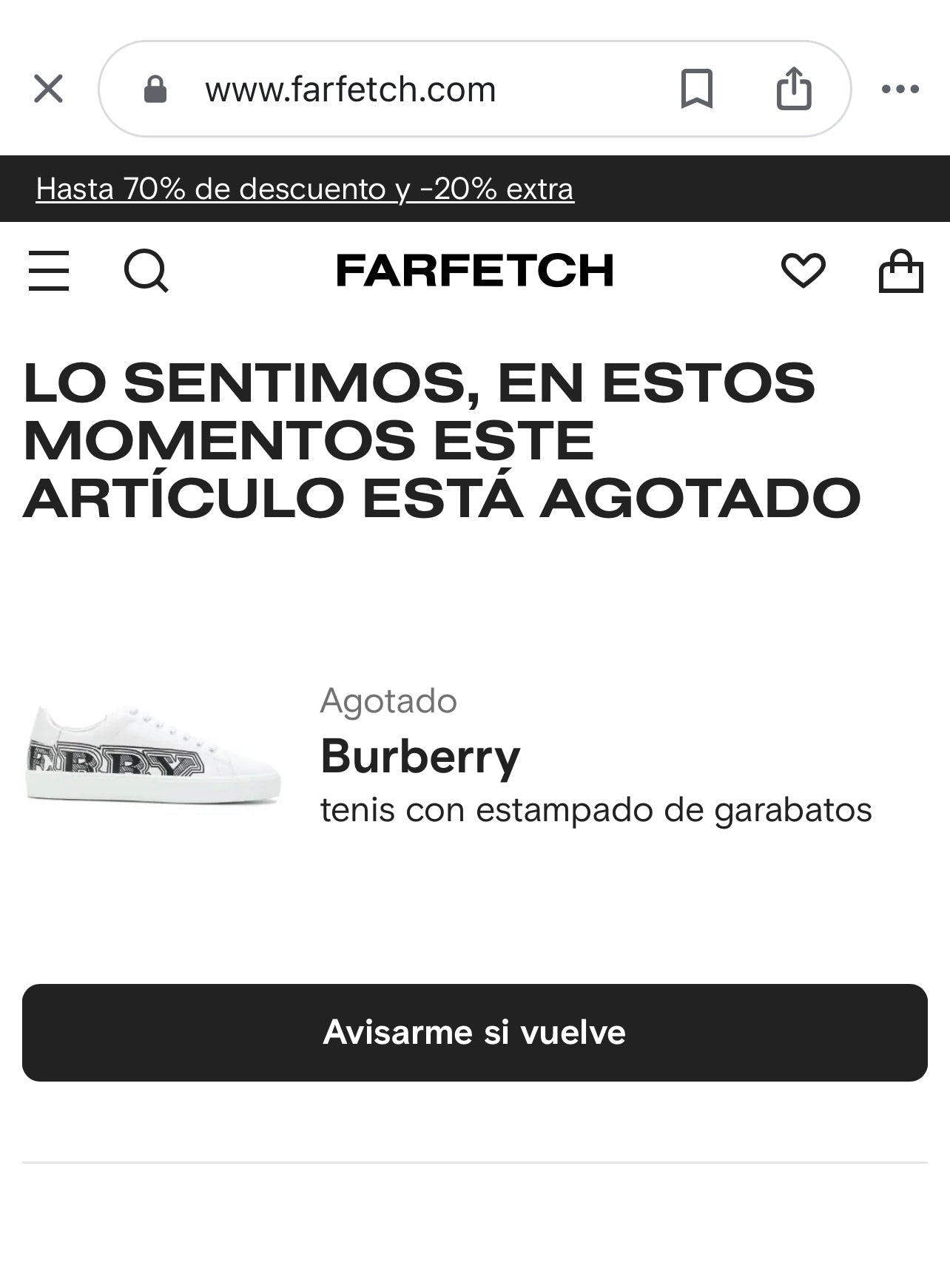Open the Burberry sneaker product thumbnail

[155, 755]
